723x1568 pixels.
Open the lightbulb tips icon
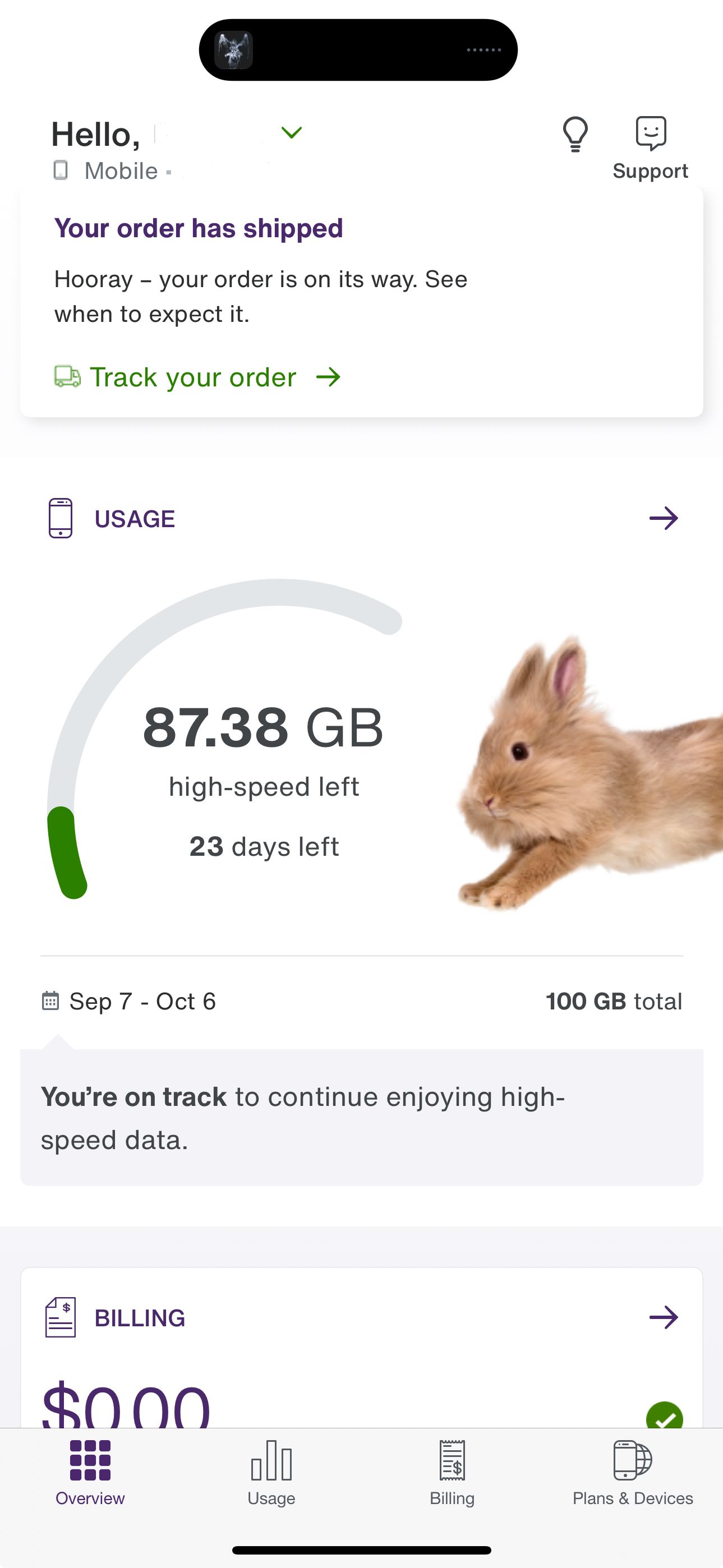(x=574, y=134)
